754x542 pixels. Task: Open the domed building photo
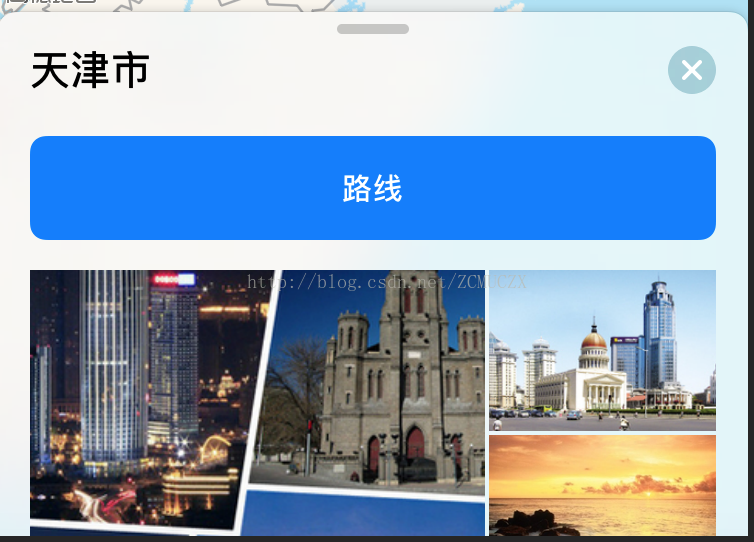602,350
